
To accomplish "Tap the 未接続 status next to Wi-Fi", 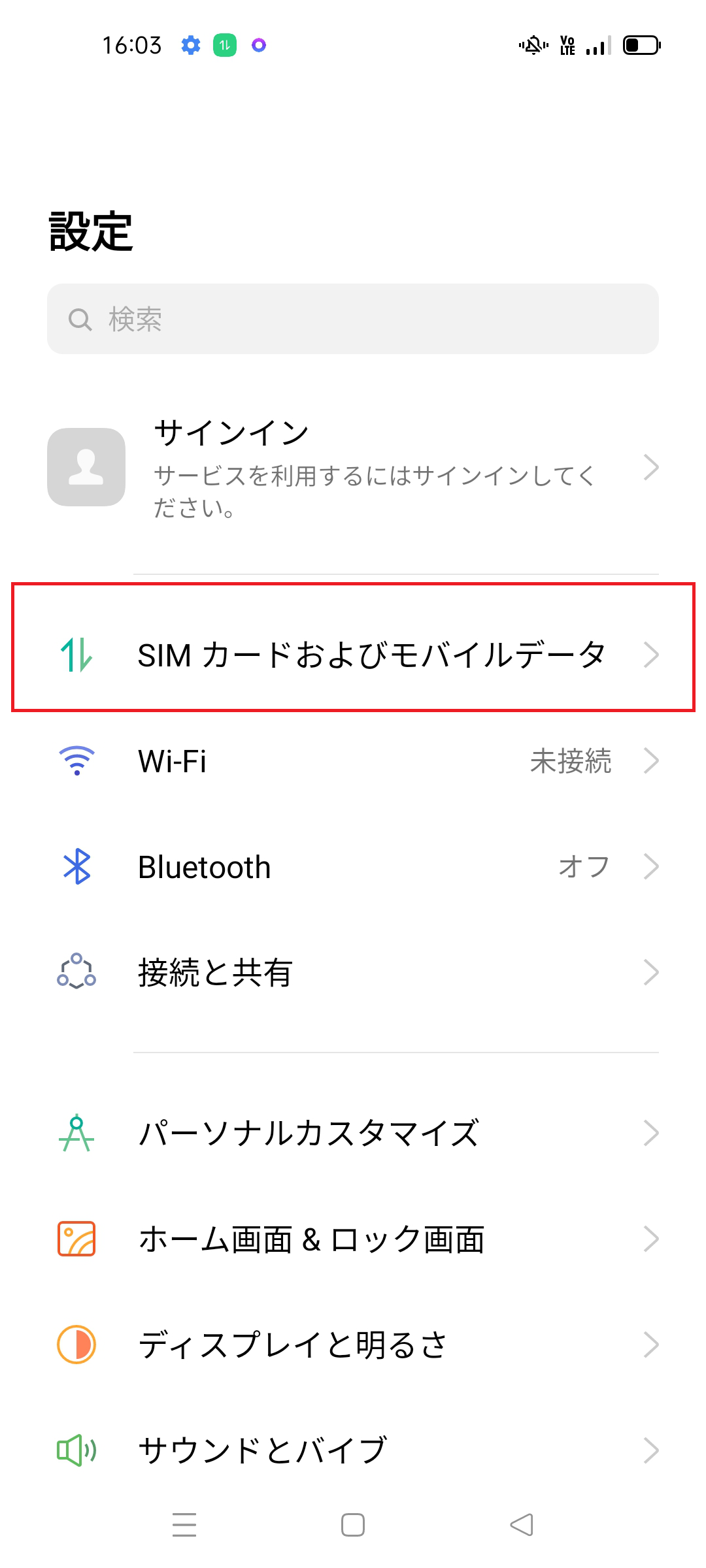I will 571,761.
